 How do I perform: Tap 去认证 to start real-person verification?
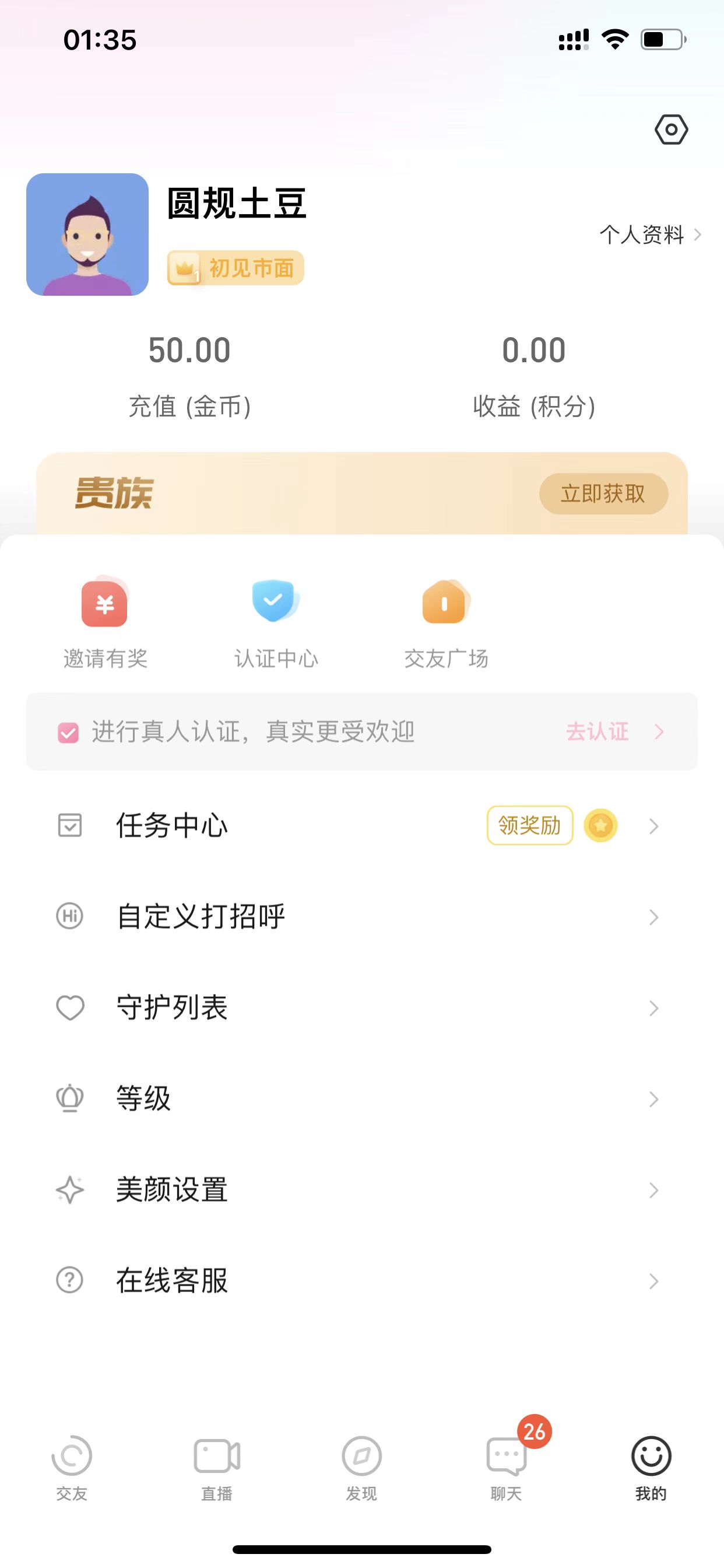coord(613,731)
